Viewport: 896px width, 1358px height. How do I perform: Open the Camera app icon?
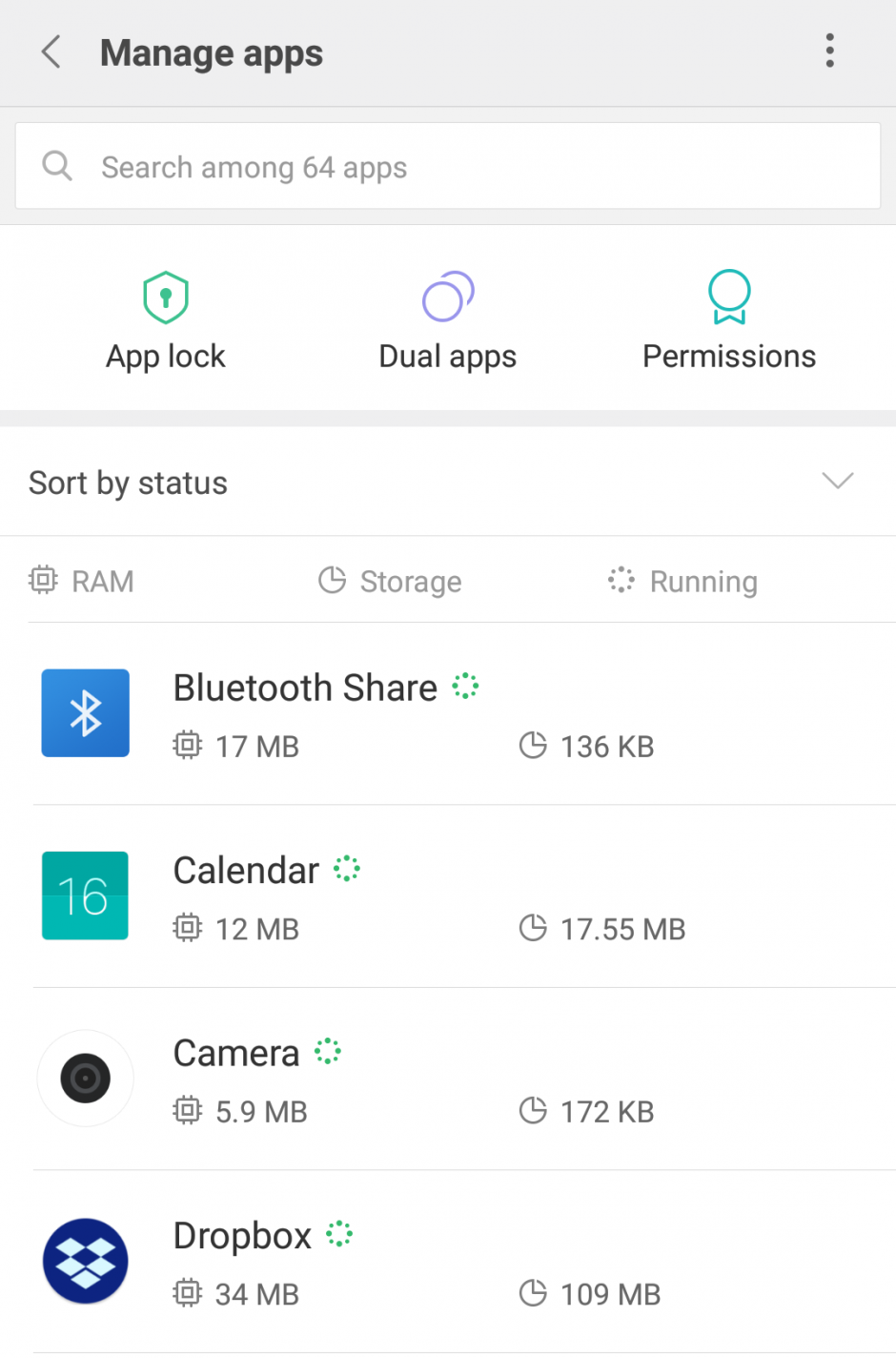click(85, 1078)
